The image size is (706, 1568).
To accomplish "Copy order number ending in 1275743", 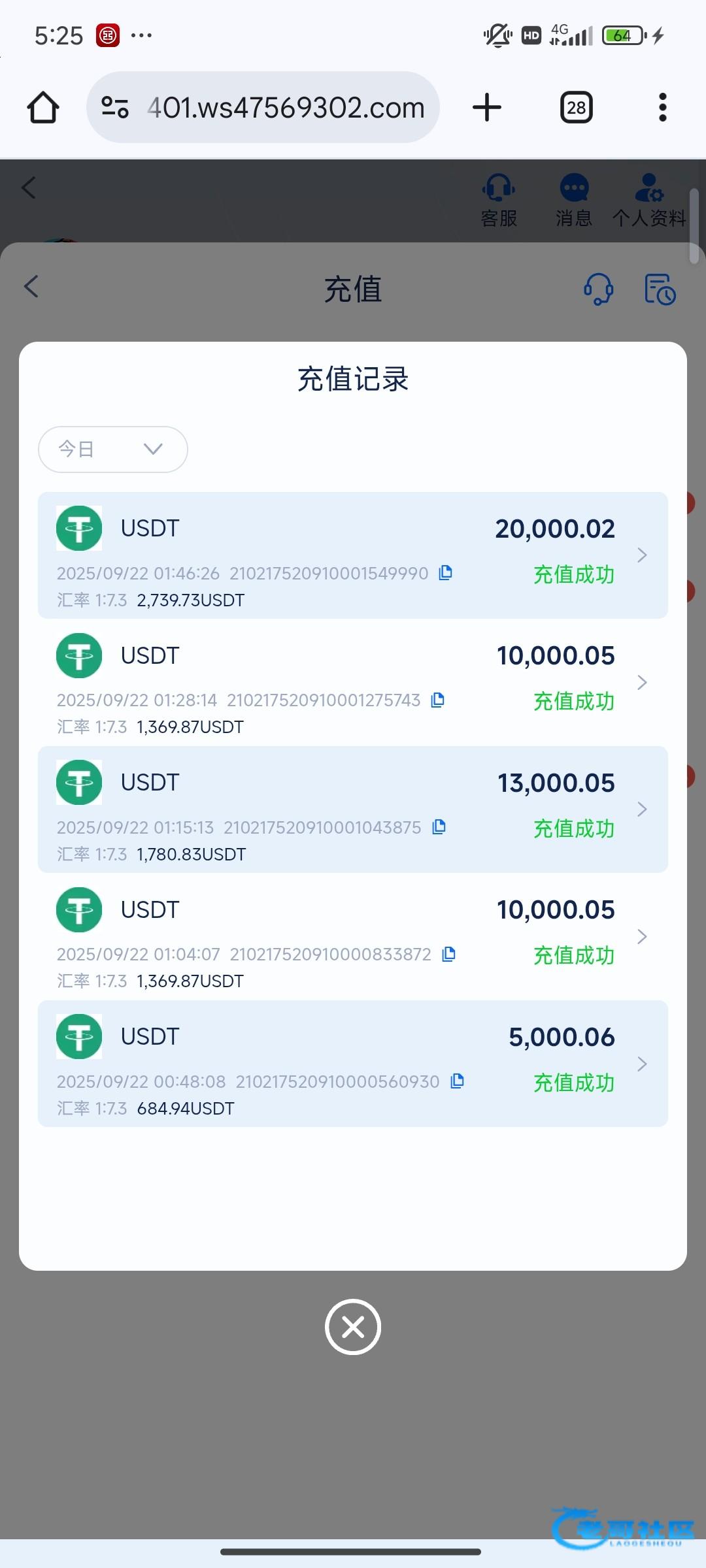I will click(x=438, y=700).
